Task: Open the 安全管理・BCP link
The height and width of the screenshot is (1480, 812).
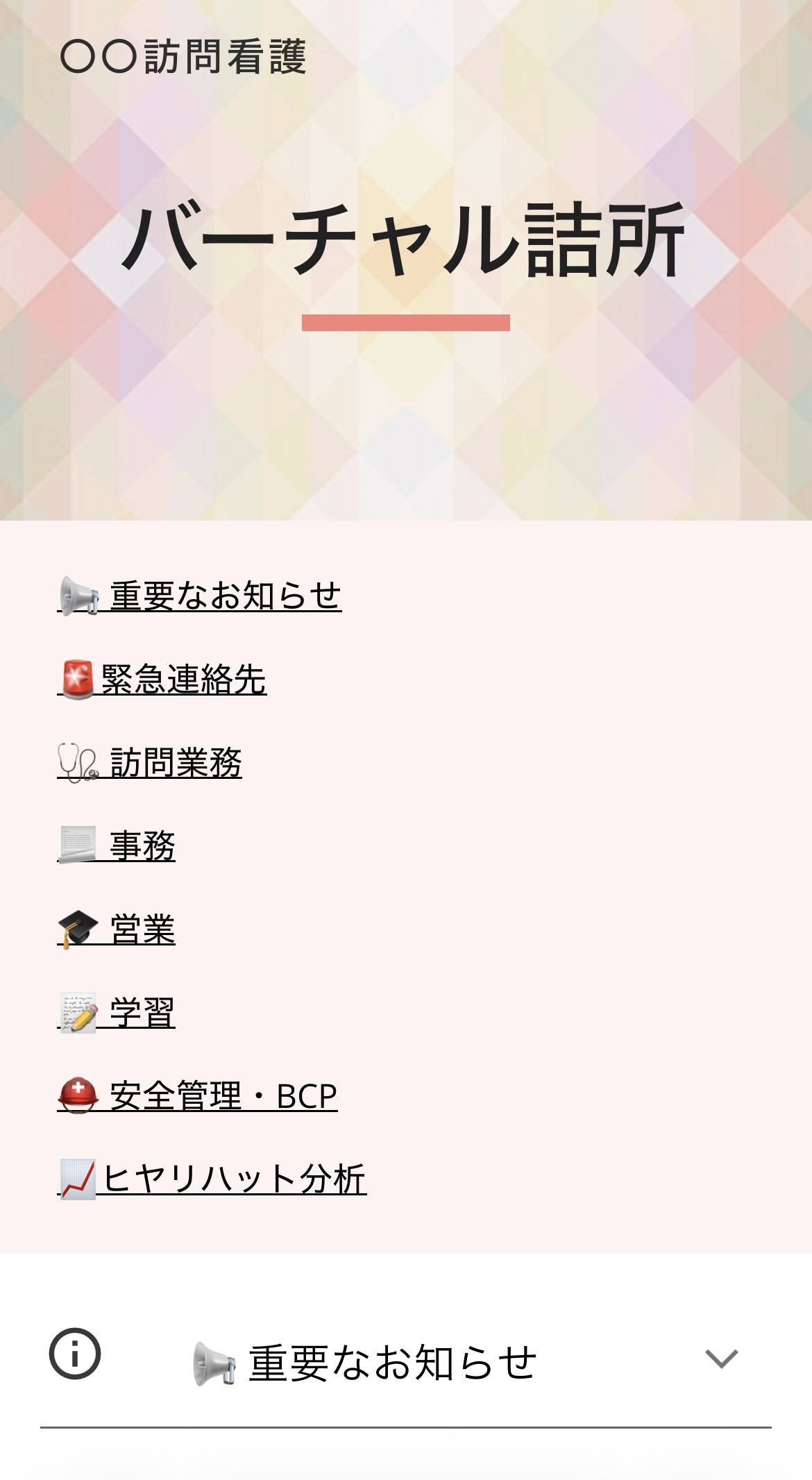Action: [197, 1095]
